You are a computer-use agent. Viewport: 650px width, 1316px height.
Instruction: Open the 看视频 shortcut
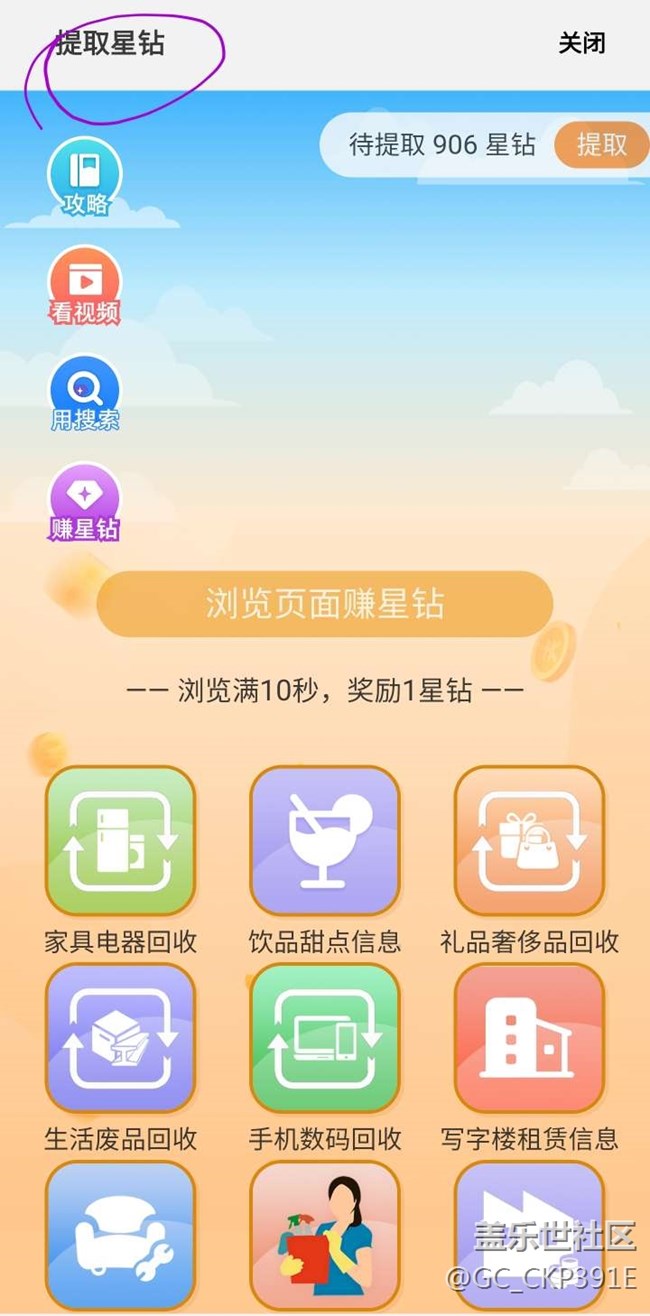[x=85, y=285]
